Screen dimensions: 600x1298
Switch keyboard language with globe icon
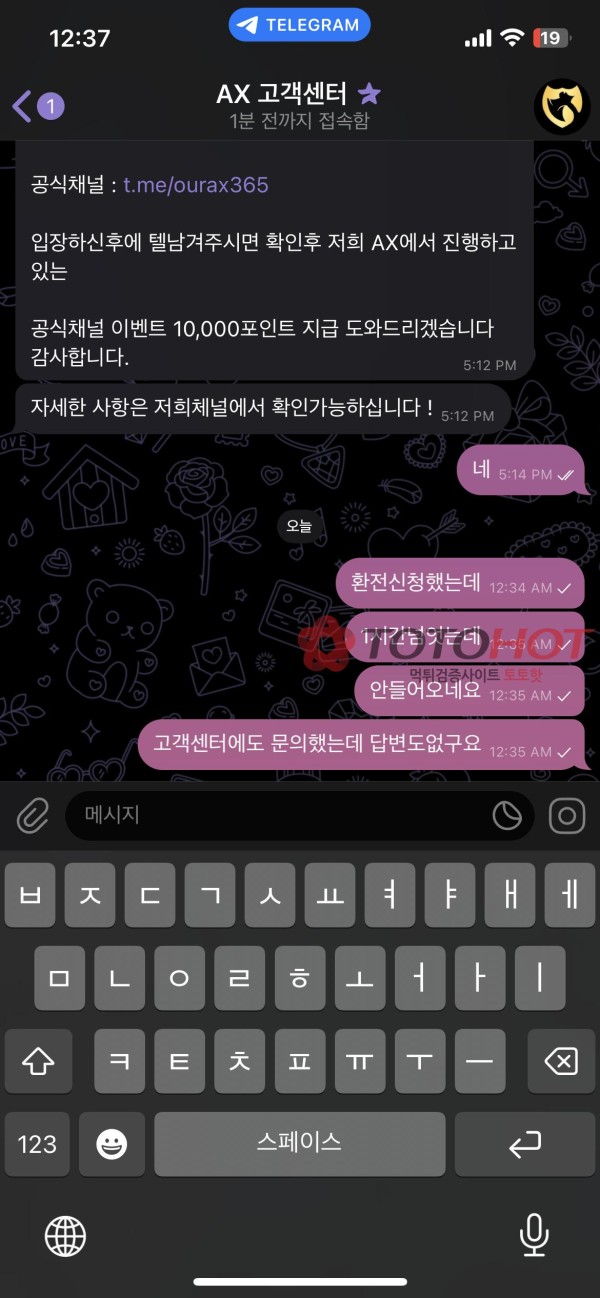pos(65,1236)
